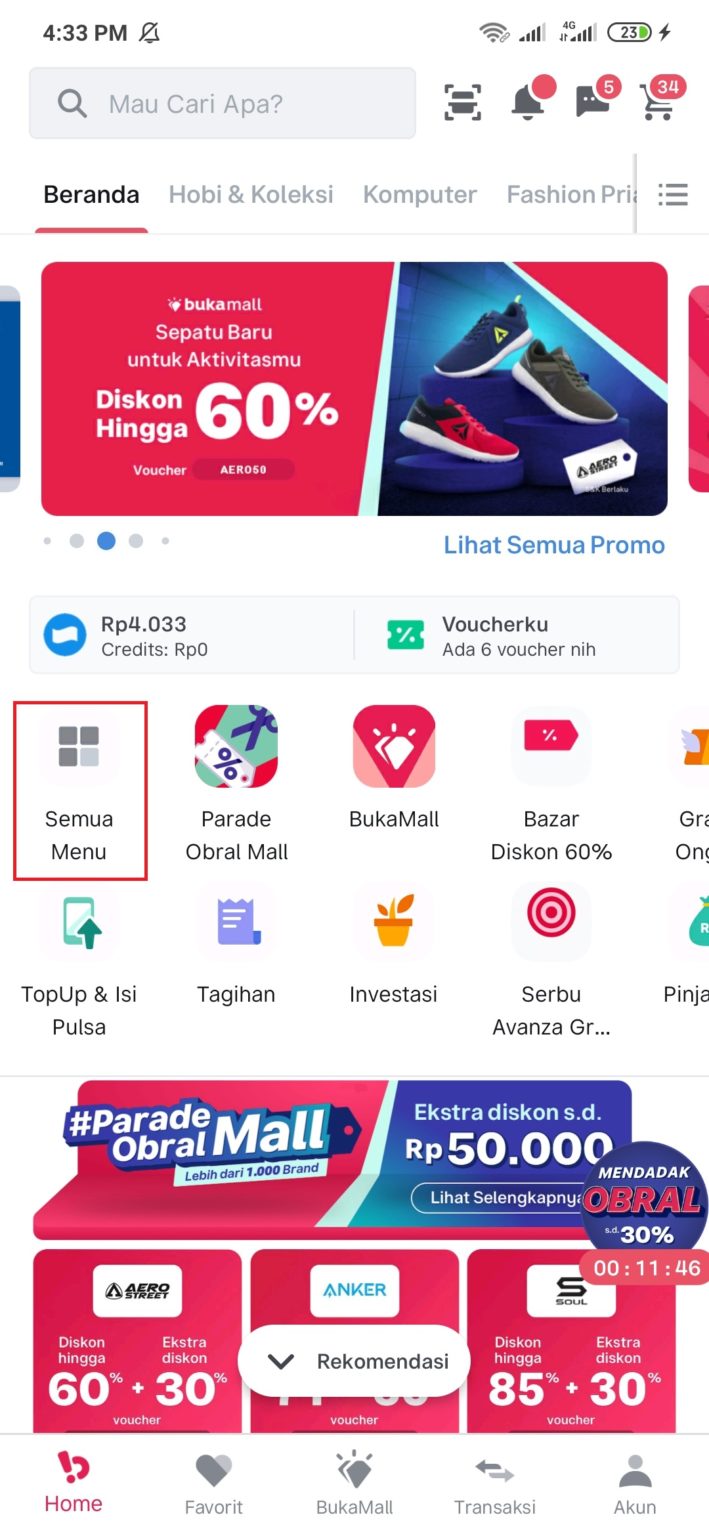709x1536 pixels.
Task: Switch to the Komputer tab
Action: click(x=419, y=194)
